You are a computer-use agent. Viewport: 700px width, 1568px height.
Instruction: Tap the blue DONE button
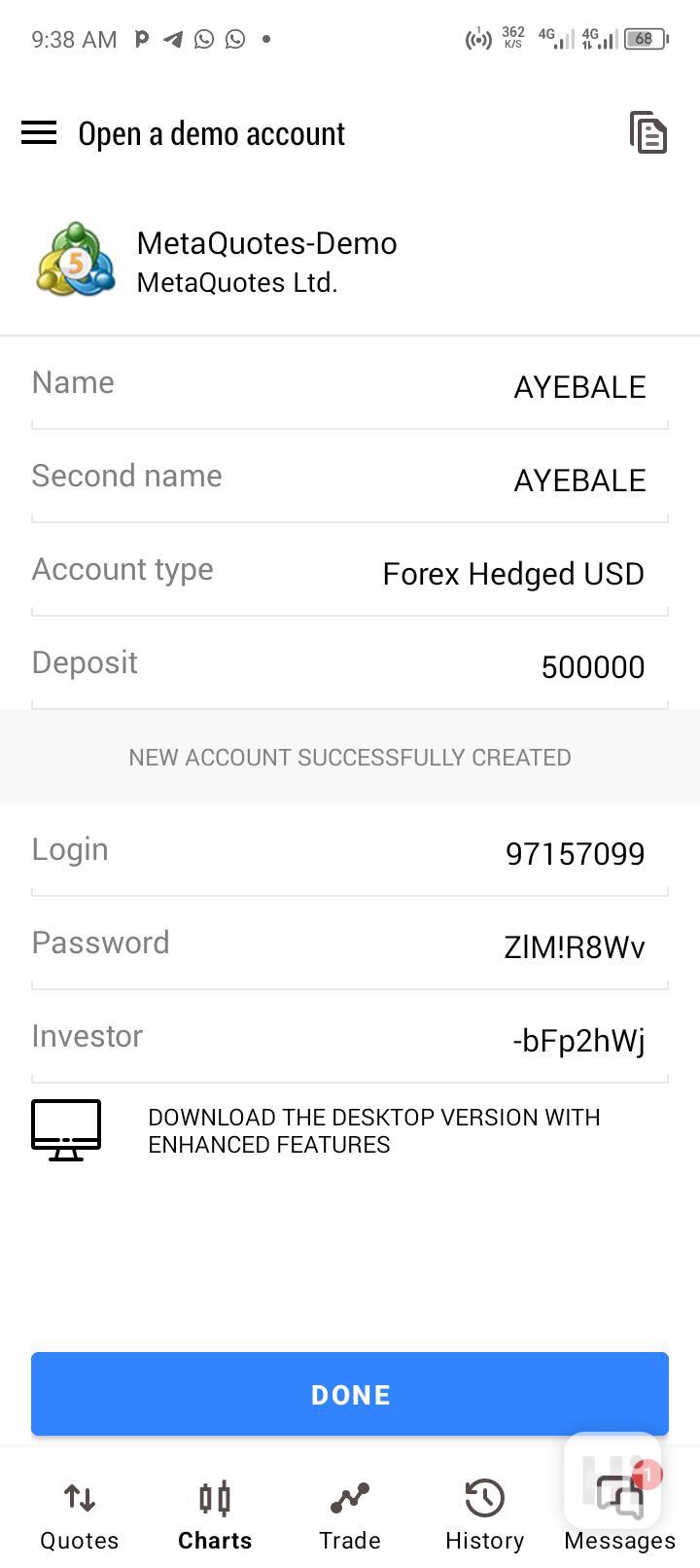click(350, 1394)
